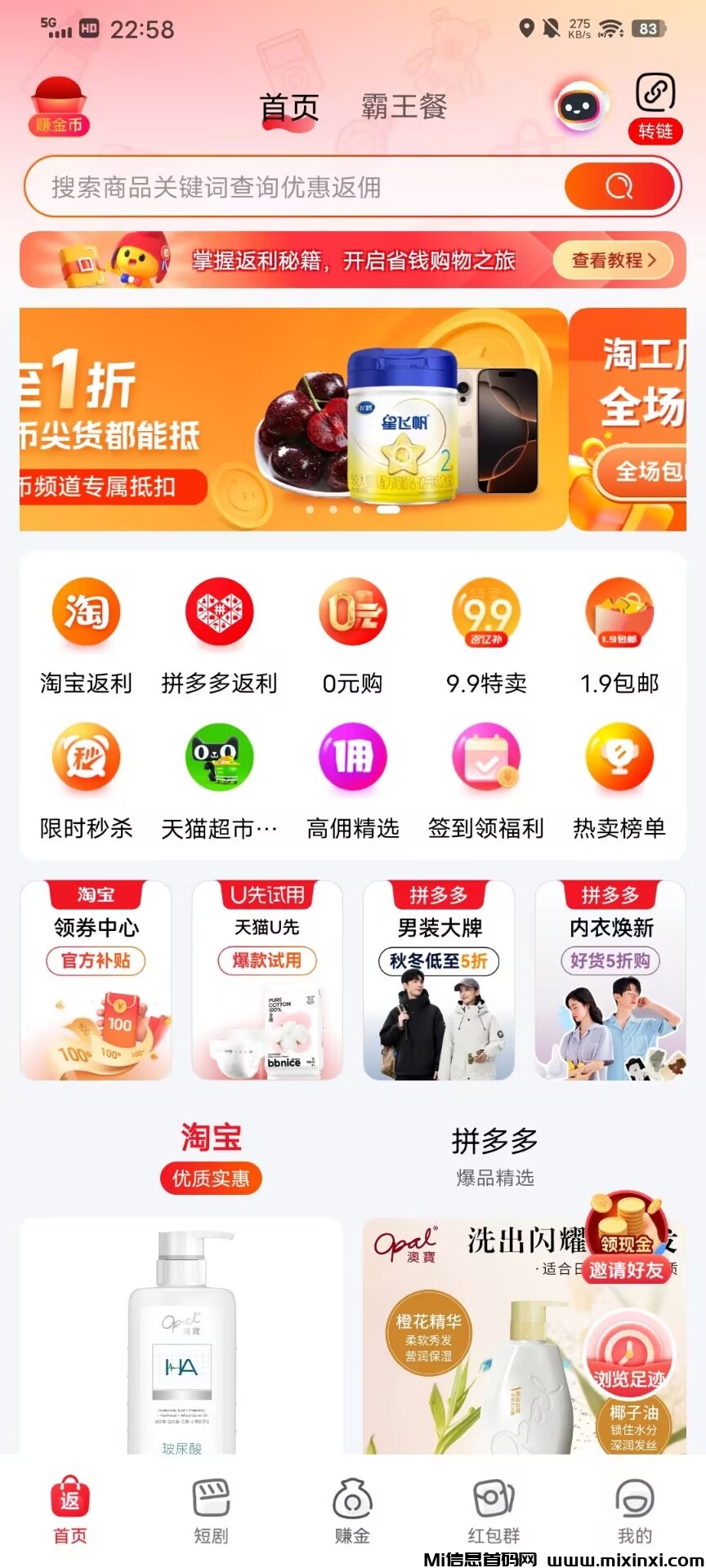This screenshot has height=1568, width=706.
Task: Open the 男装大牌 拼多多 card
Action: [x=439, y=980]
